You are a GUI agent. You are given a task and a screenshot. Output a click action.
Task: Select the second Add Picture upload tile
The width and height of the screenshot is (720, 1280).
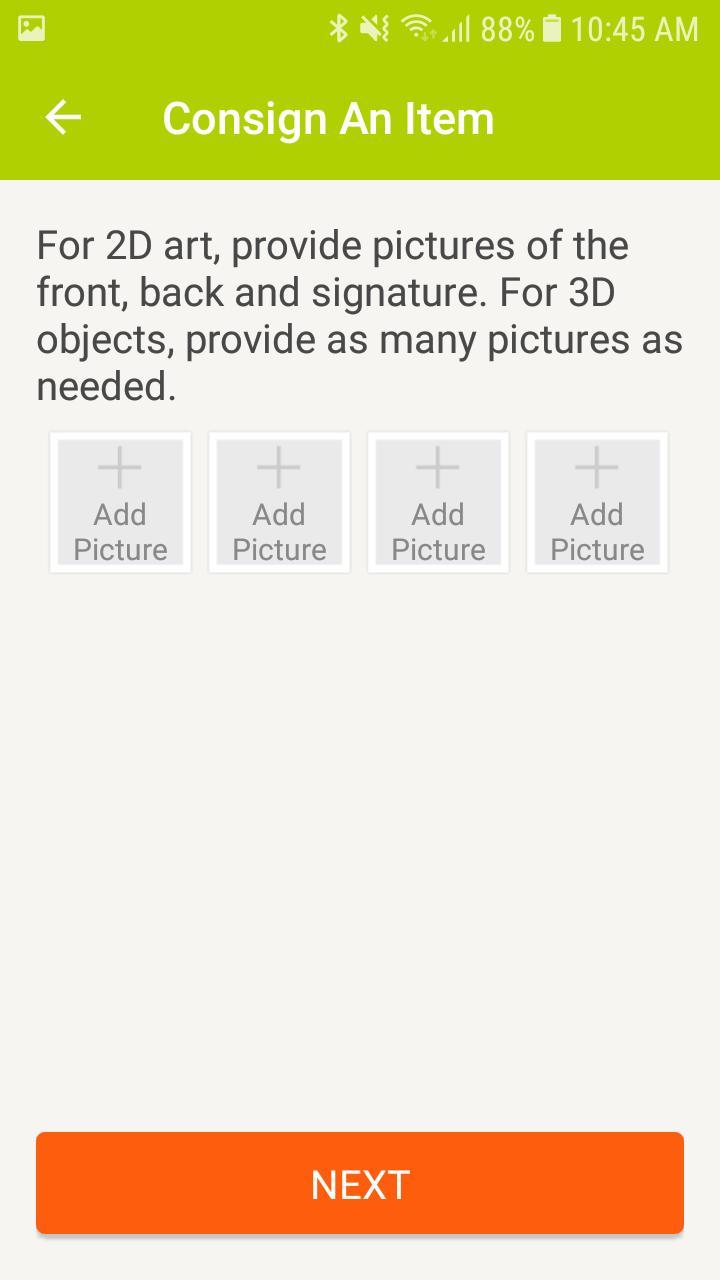278,502
